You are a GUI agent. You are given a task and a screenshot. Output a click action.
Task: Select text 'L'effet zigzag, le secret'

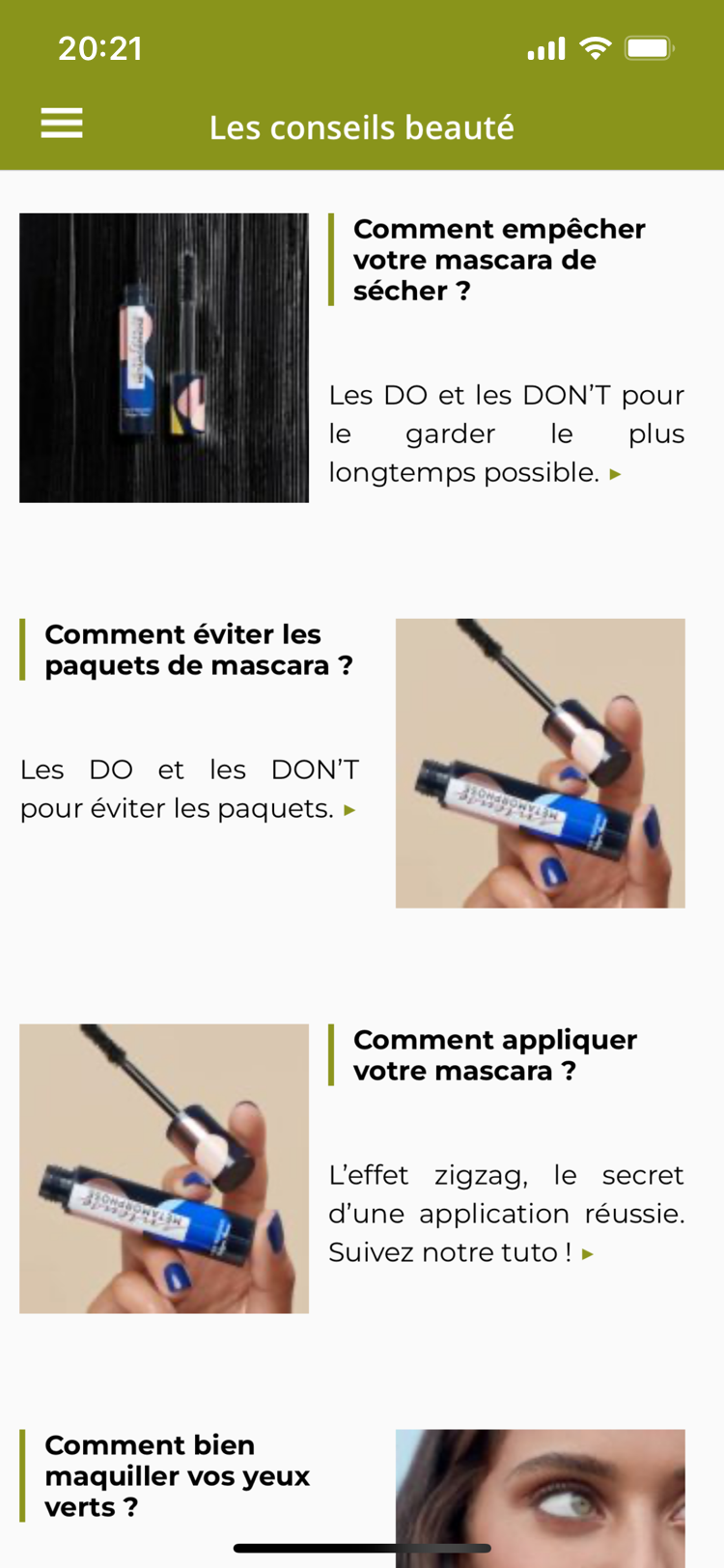pyautogui.click(x=507, y=1176)
